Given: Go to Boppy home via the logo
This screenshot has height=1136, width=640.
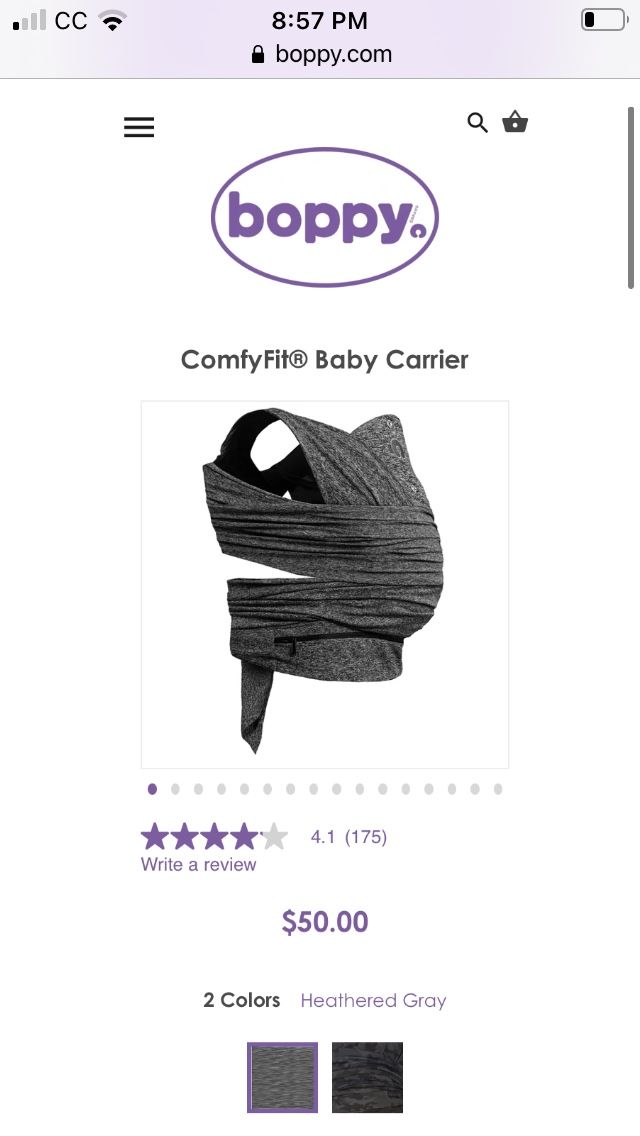Looking at the screenshot, I should tap(324, 217).
